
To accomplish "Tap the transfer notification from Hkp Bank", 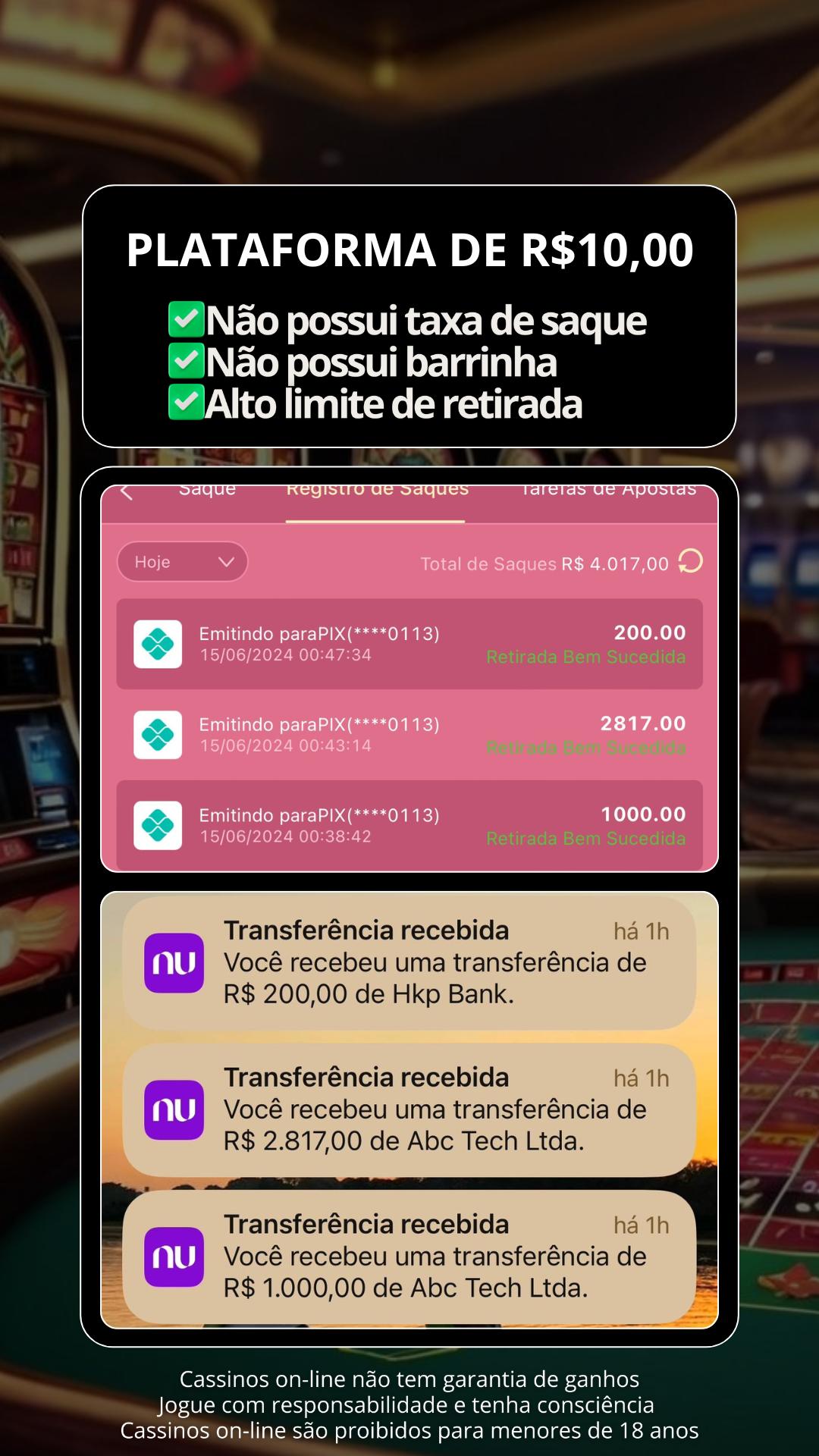I will (x=417, y=964).
